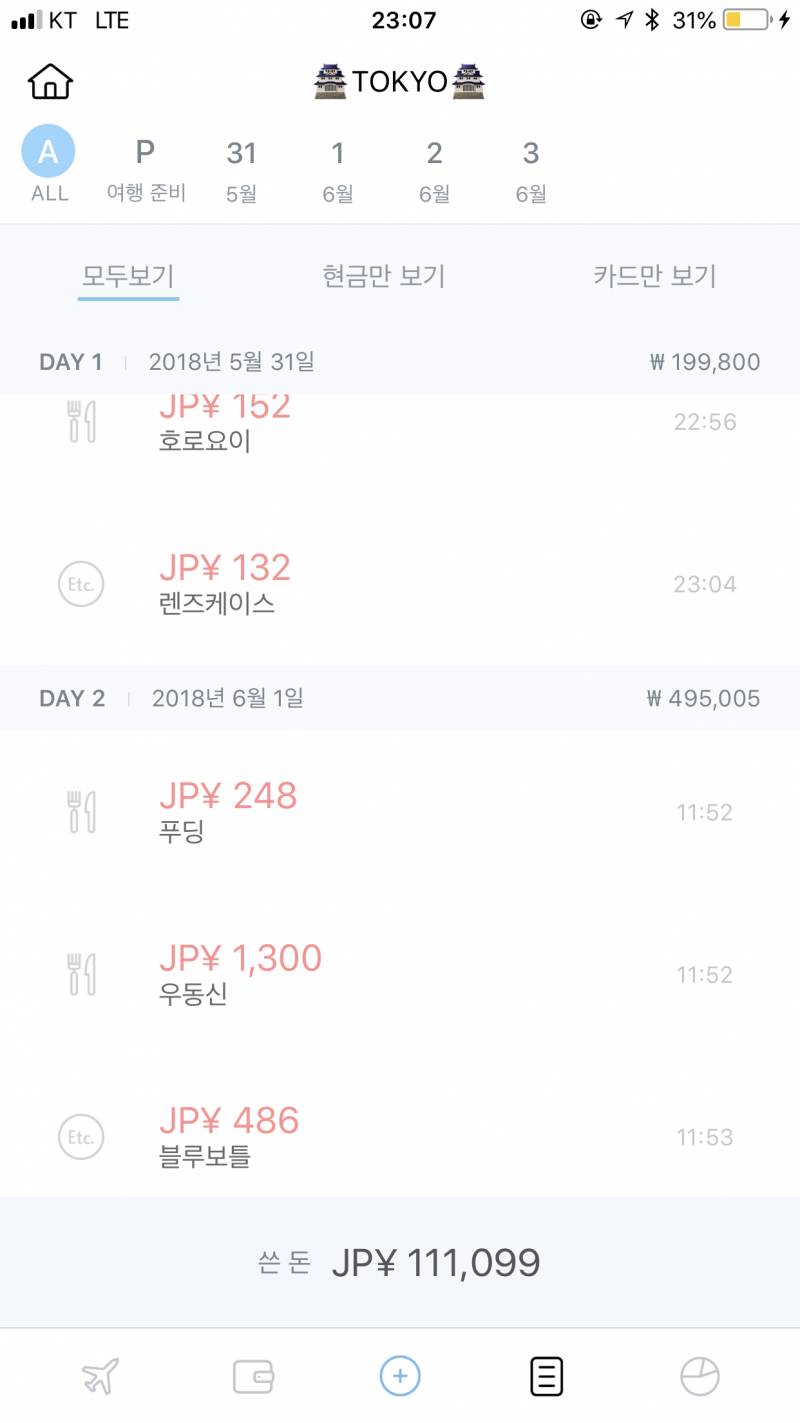Tap the fork-and-knife icon next to 우동신
Viewport: 800px width, 1423px height.
[81, 974]
